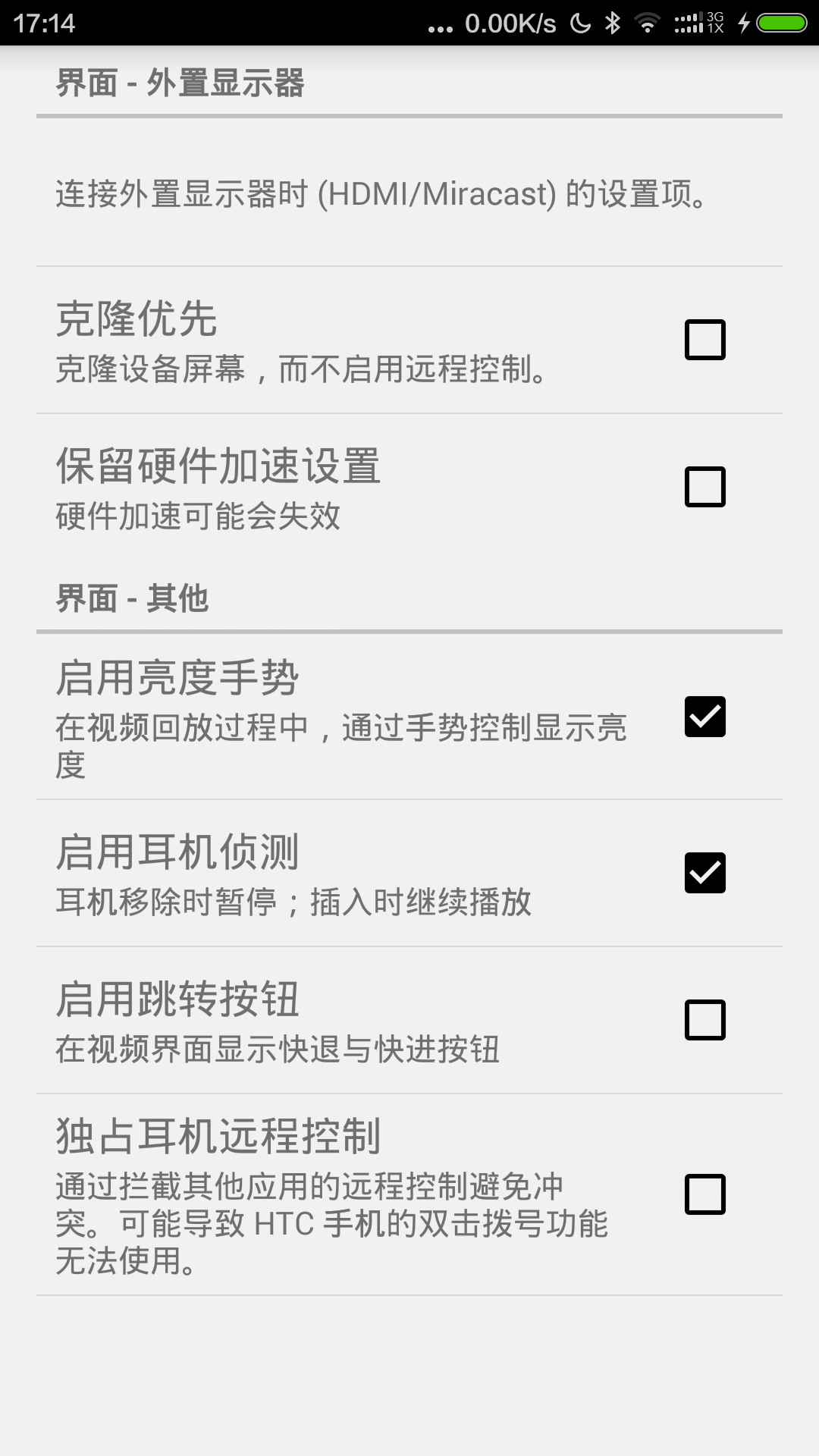Enable 独占耳机远程控制 checkbox

[x=704, y=1194]
